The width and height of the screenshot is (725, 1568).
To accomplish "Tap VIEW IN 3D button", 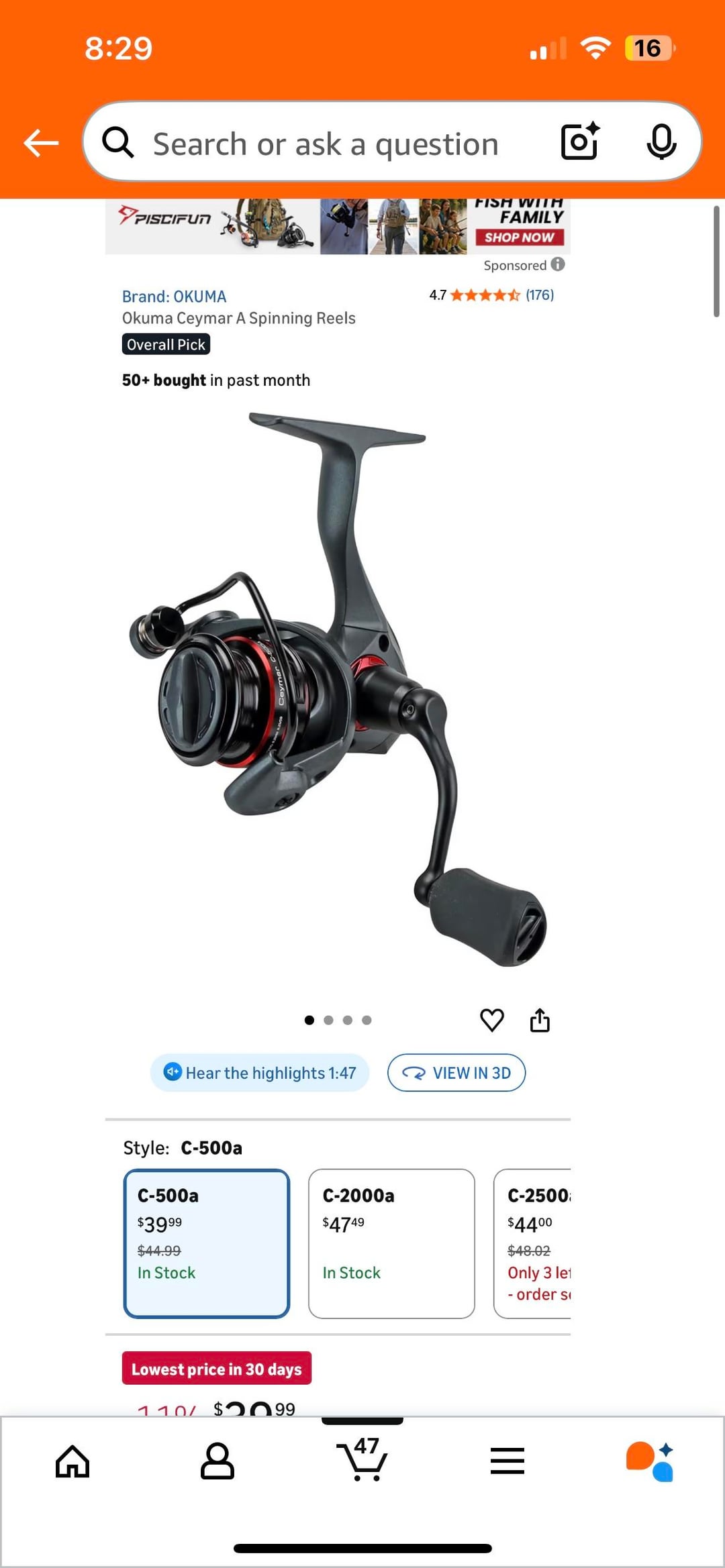I will coord(456,1073).
